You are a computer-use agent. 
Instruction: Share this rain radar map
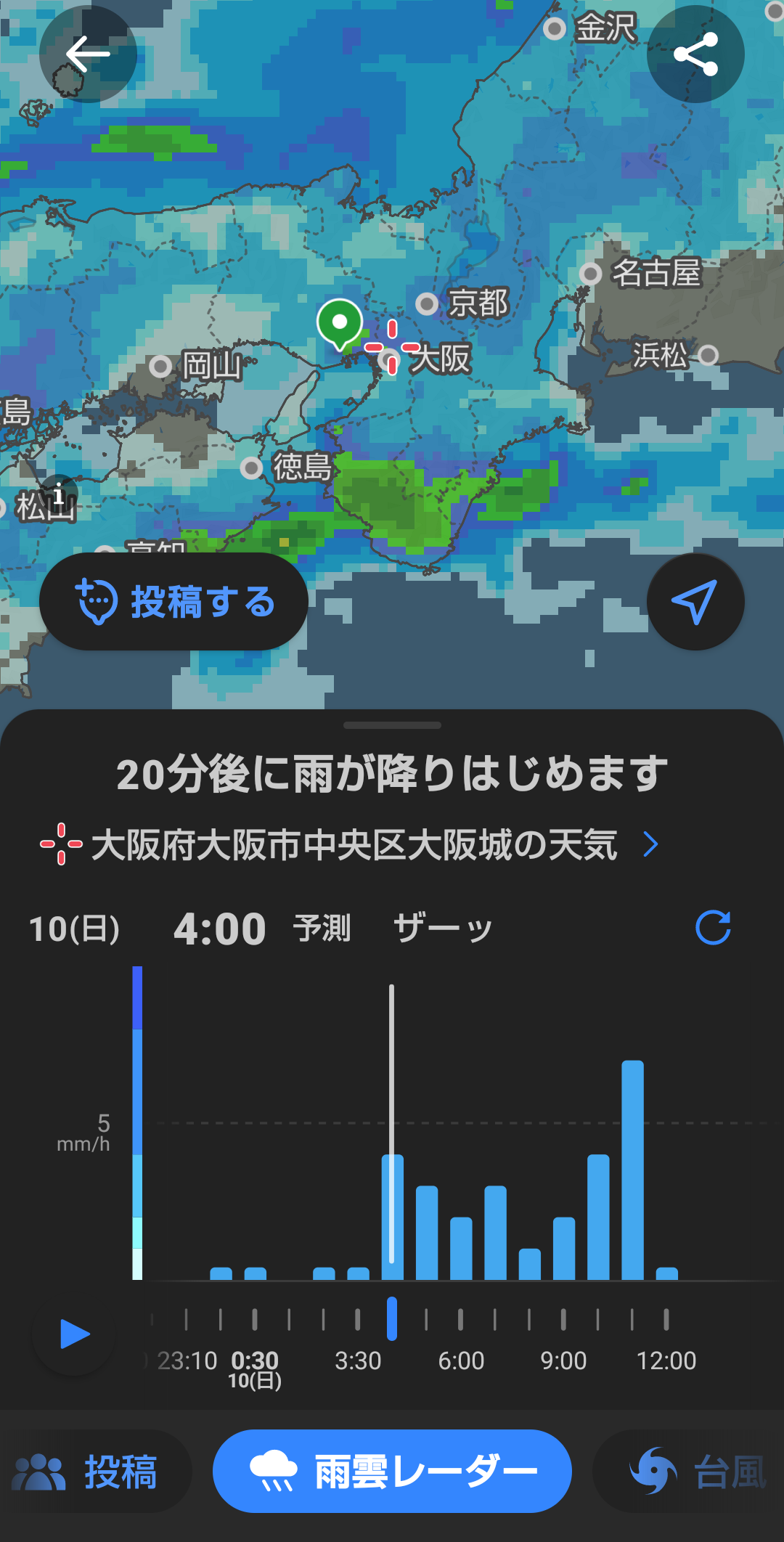click(x=695, y=54)
